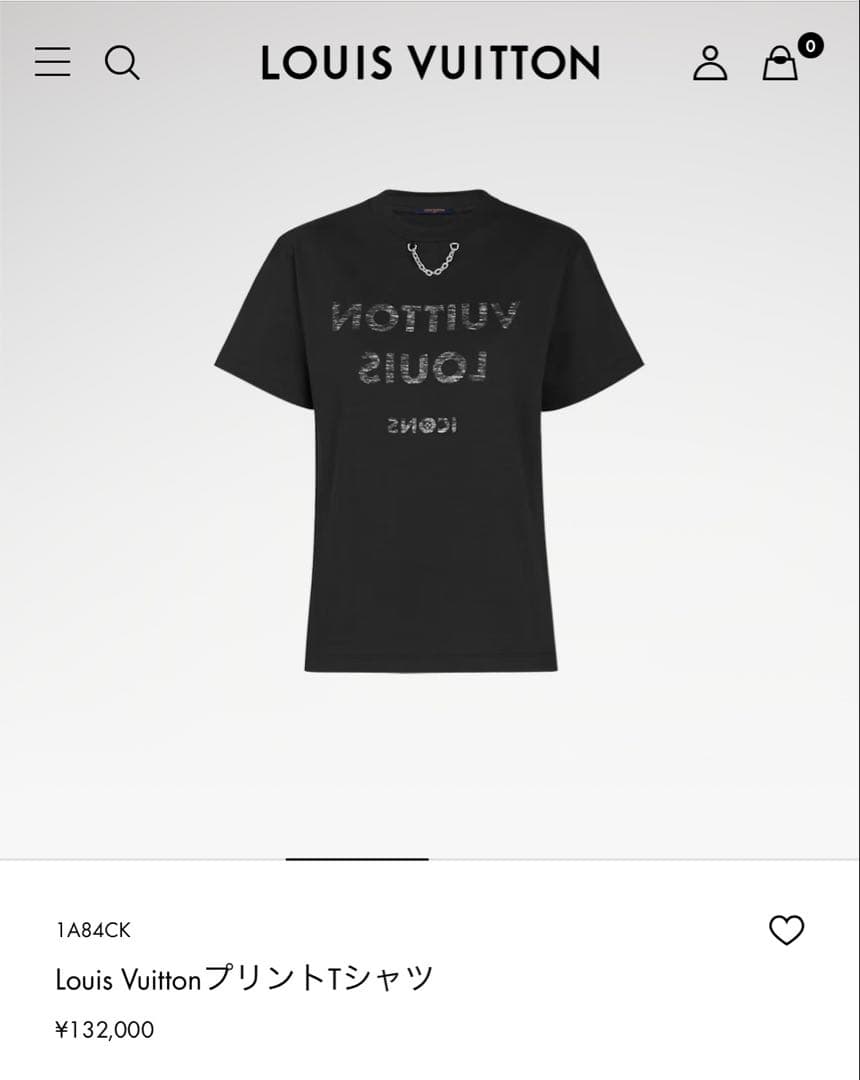The height and width of the screenshot is (1080, 860).
Task: Sign in via the person silhouette icon
Action: (x=711, y=62)
